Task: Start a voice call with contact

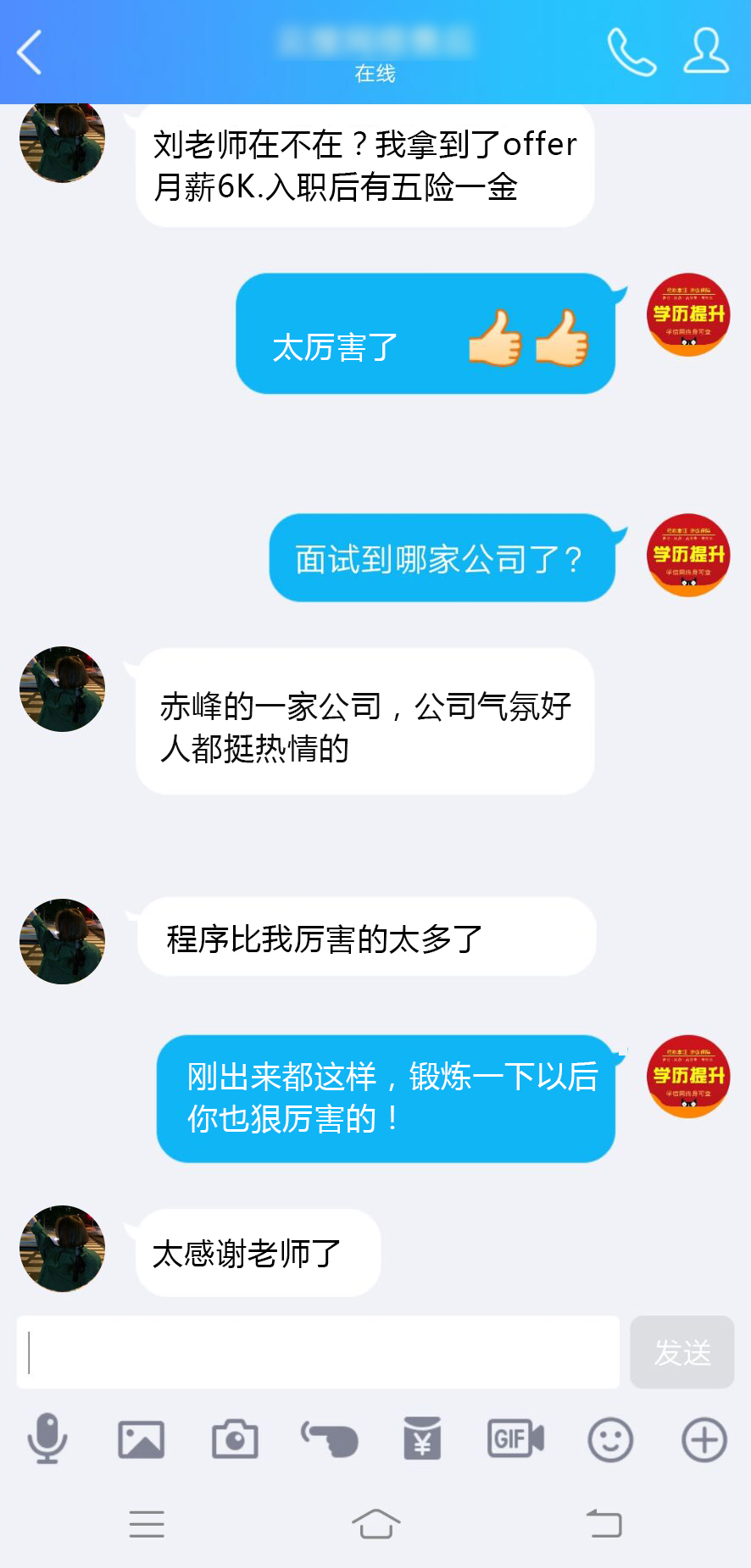Action: pos(631,53)
